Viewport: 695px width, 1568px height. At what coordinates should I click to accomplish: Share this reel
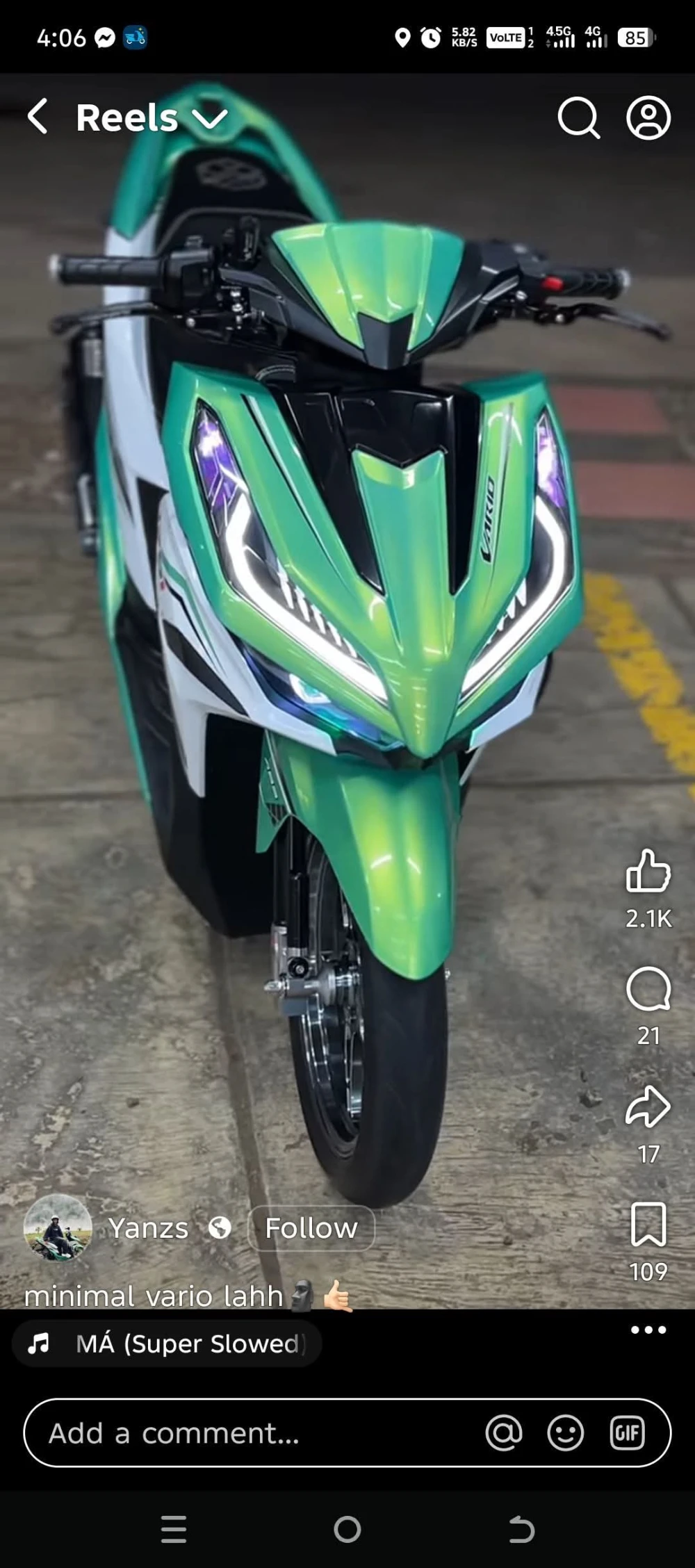[x=648, y=1106]
